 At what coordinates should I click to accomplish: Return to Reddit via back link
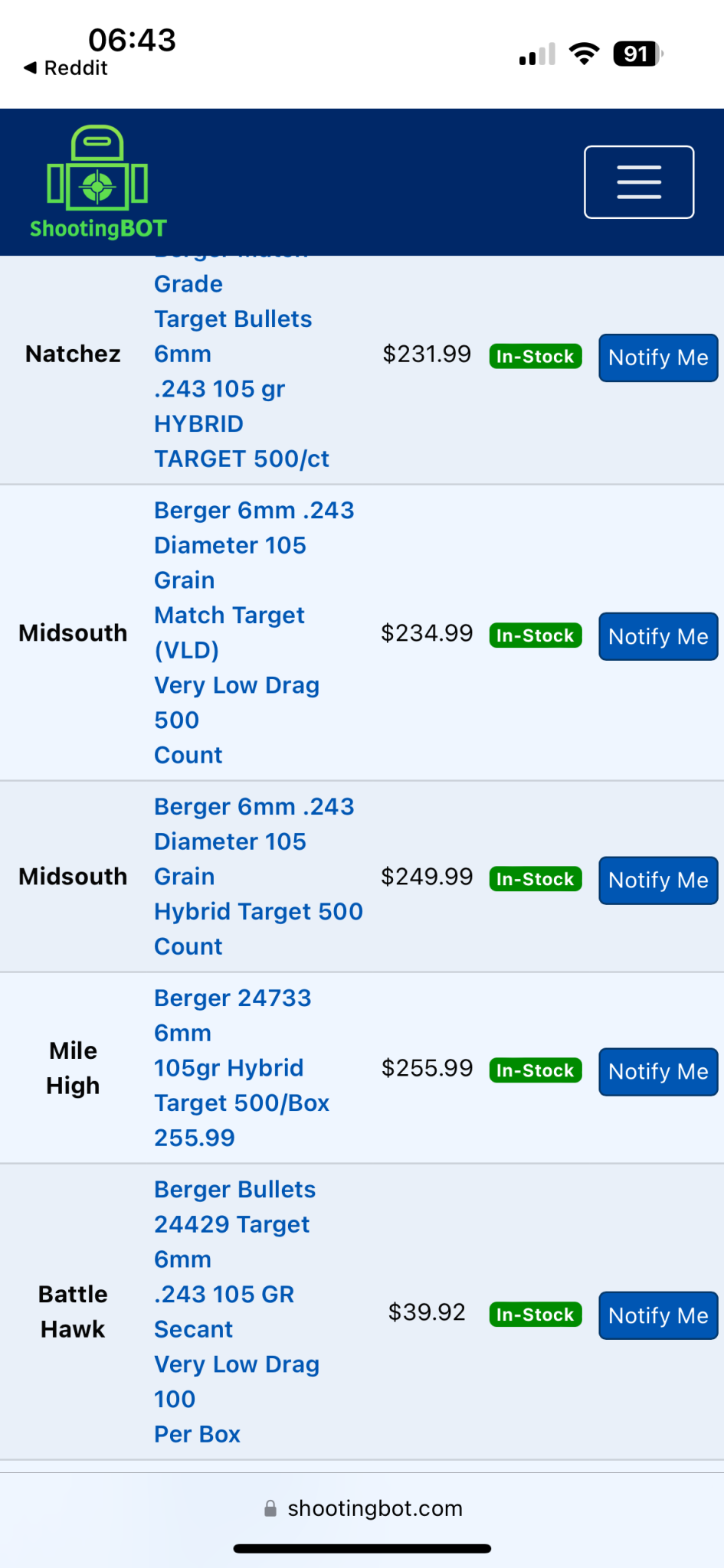tap(66, 68)
